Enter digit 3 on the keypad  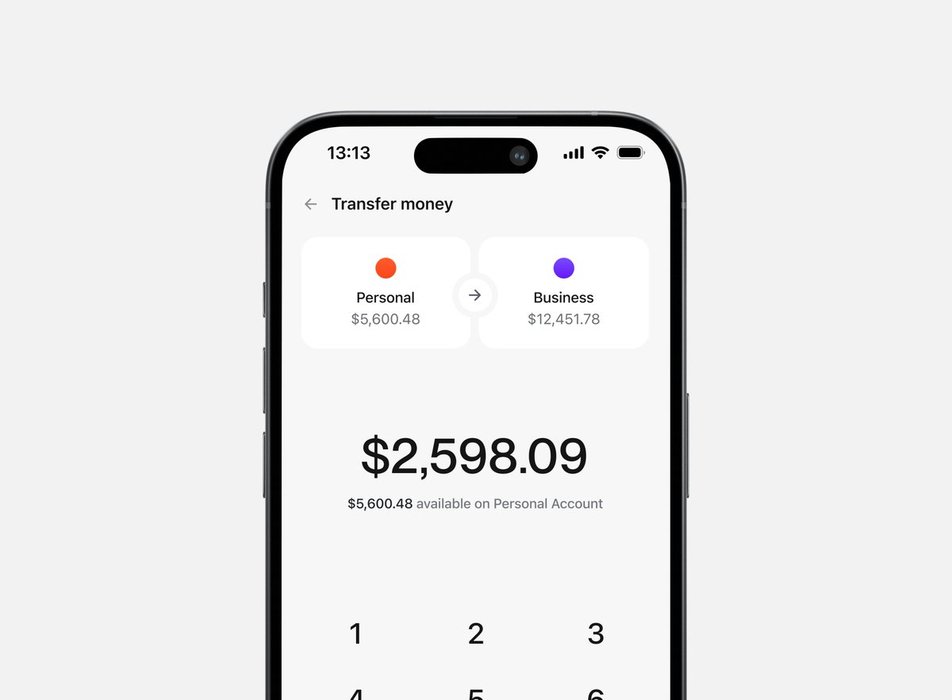(596, 633)
